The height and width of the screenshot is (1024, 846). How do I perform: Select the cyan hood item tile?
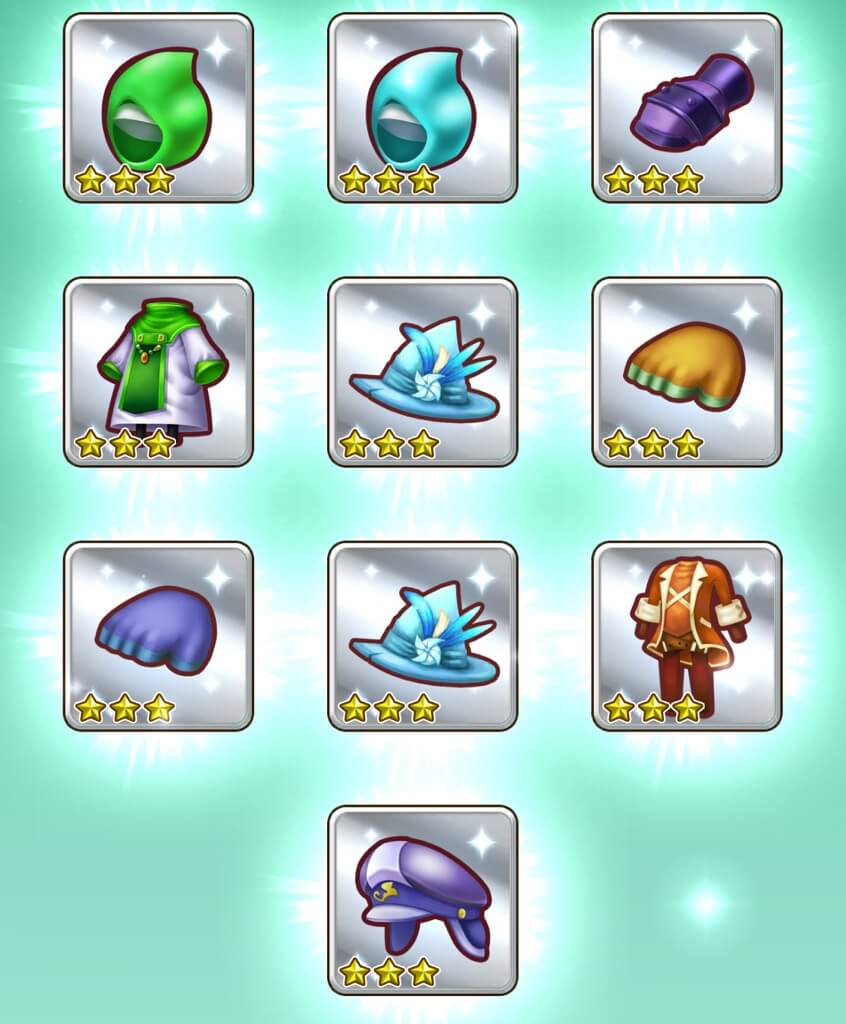[x=422, y=107]
